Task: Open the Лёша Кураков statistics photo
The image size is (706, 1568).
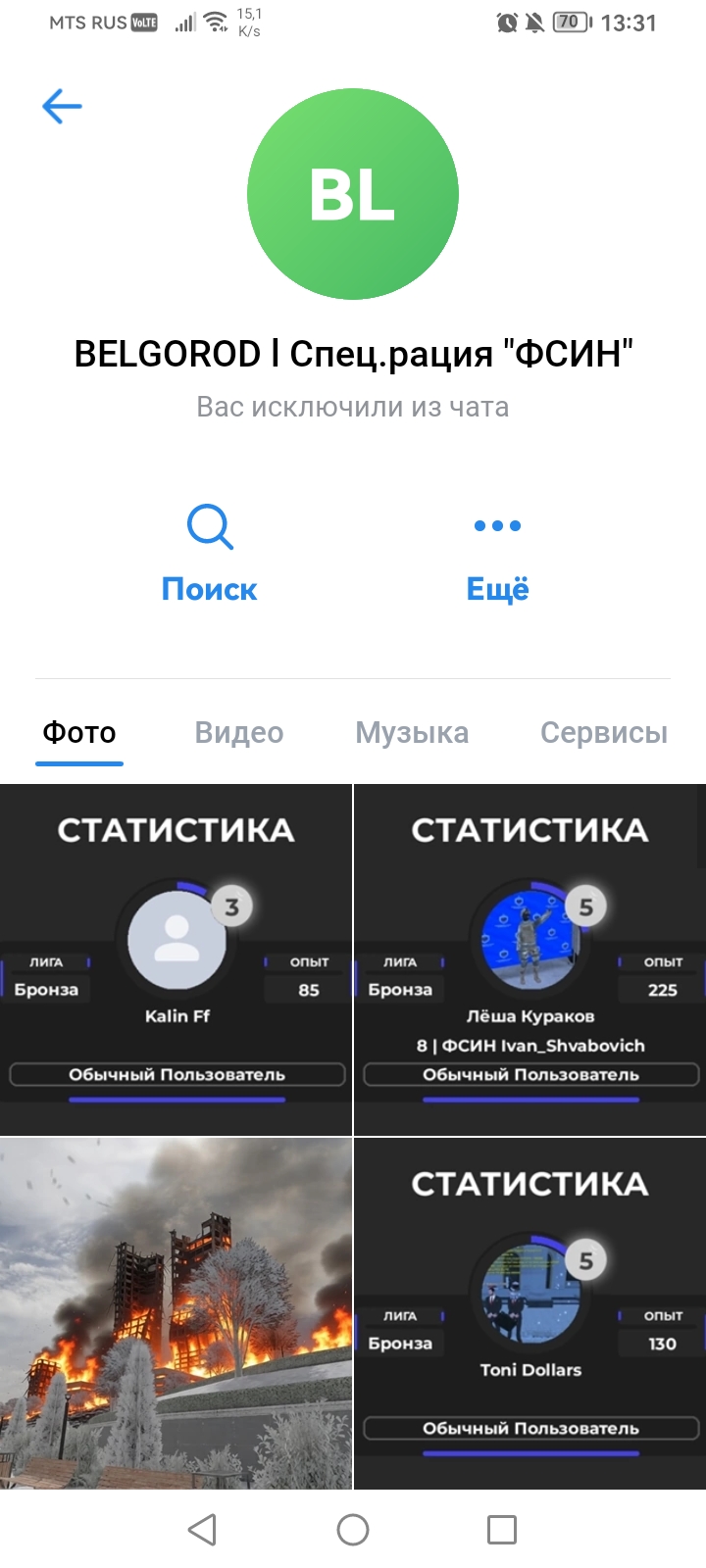Action: coord(530,958)
